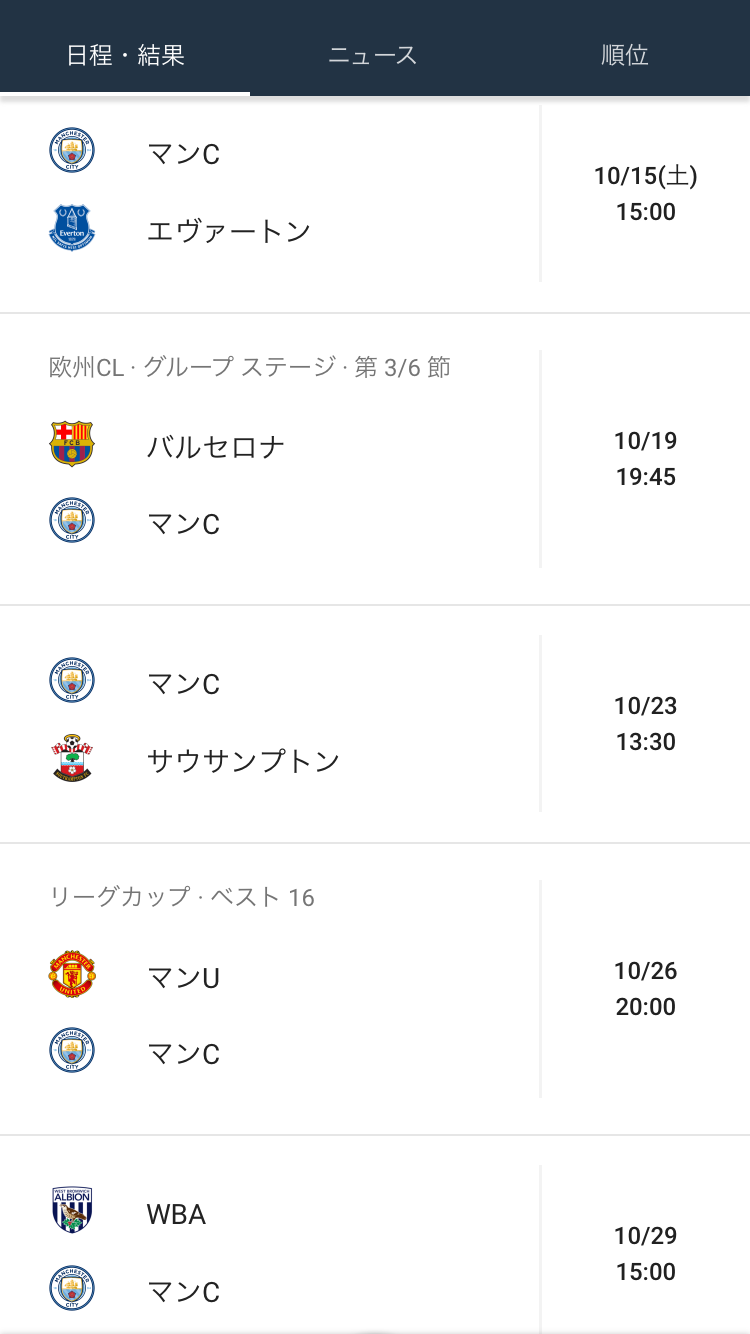Switch to the 日程・結果 tab
The width and height of the screenshot is (750, 1334).
125,55
